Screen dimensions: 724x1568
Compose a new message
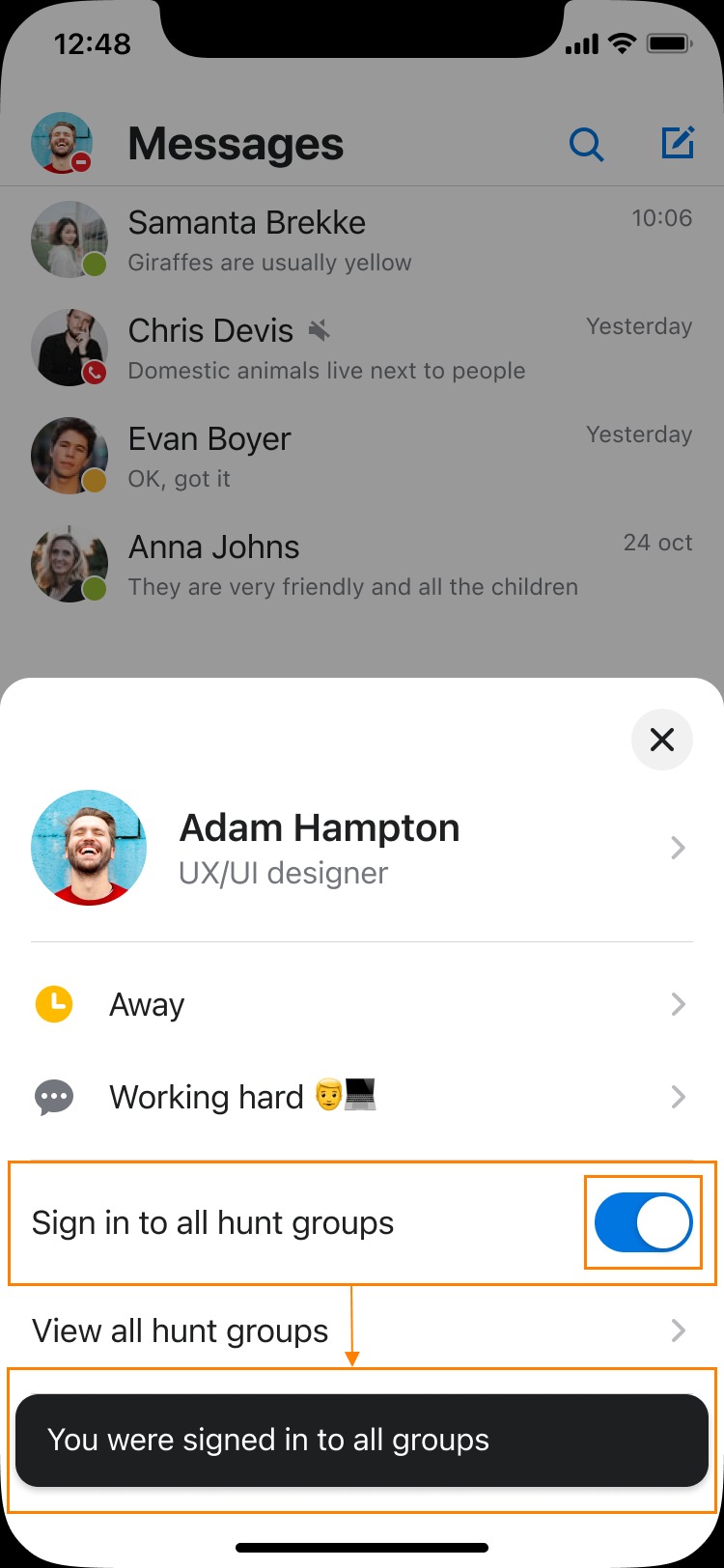(678, 143)
